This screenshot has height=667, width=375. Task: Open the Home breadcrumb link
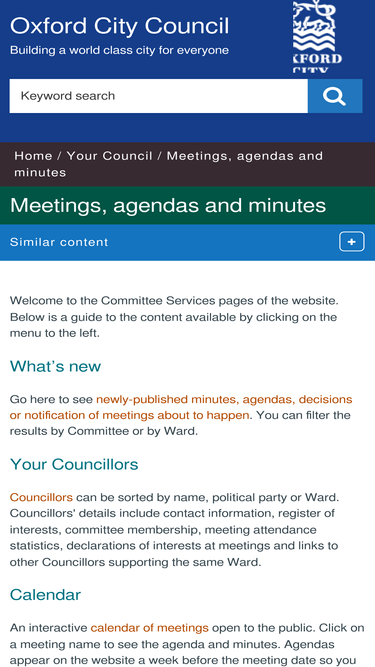coord(33,156)
